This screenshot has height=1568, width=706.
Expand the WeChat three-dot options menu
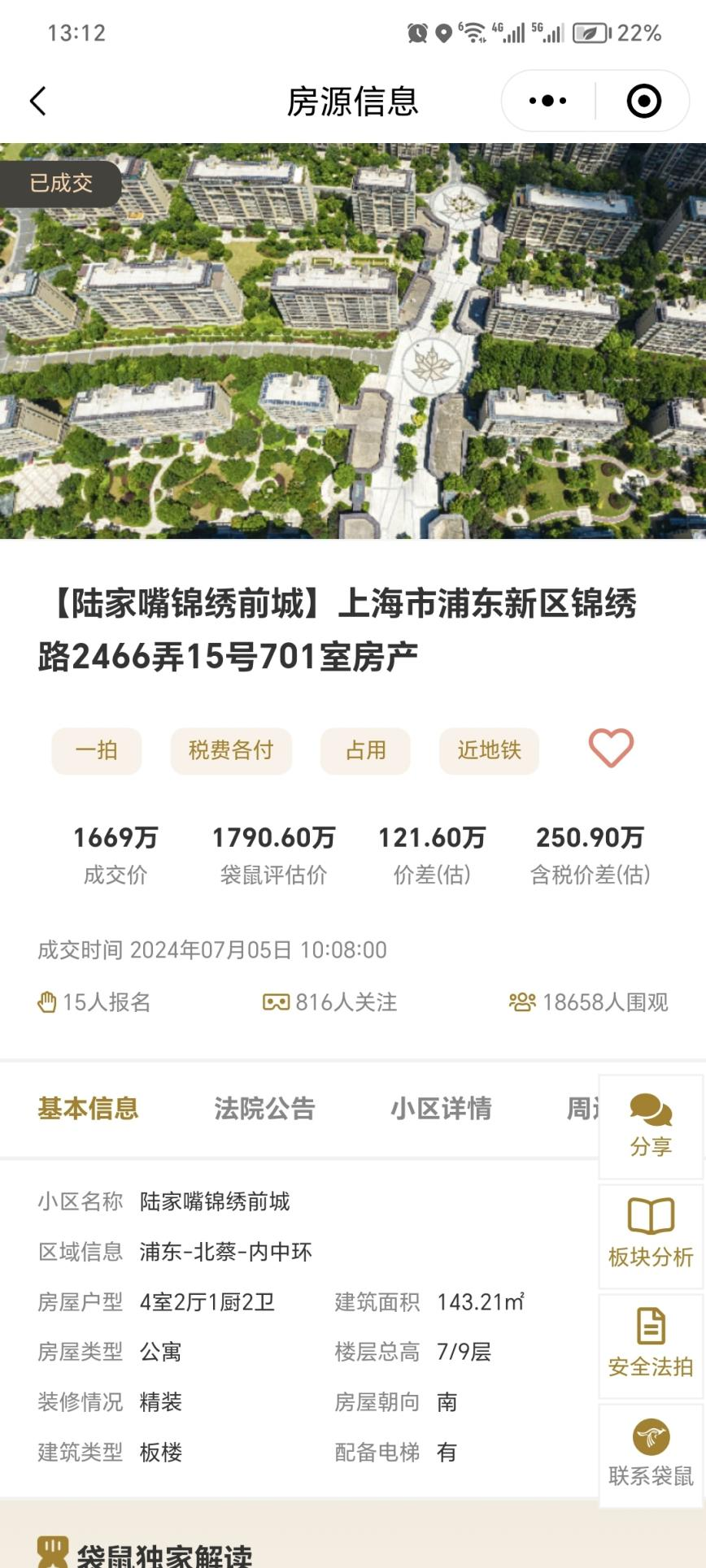coord(546,100)
